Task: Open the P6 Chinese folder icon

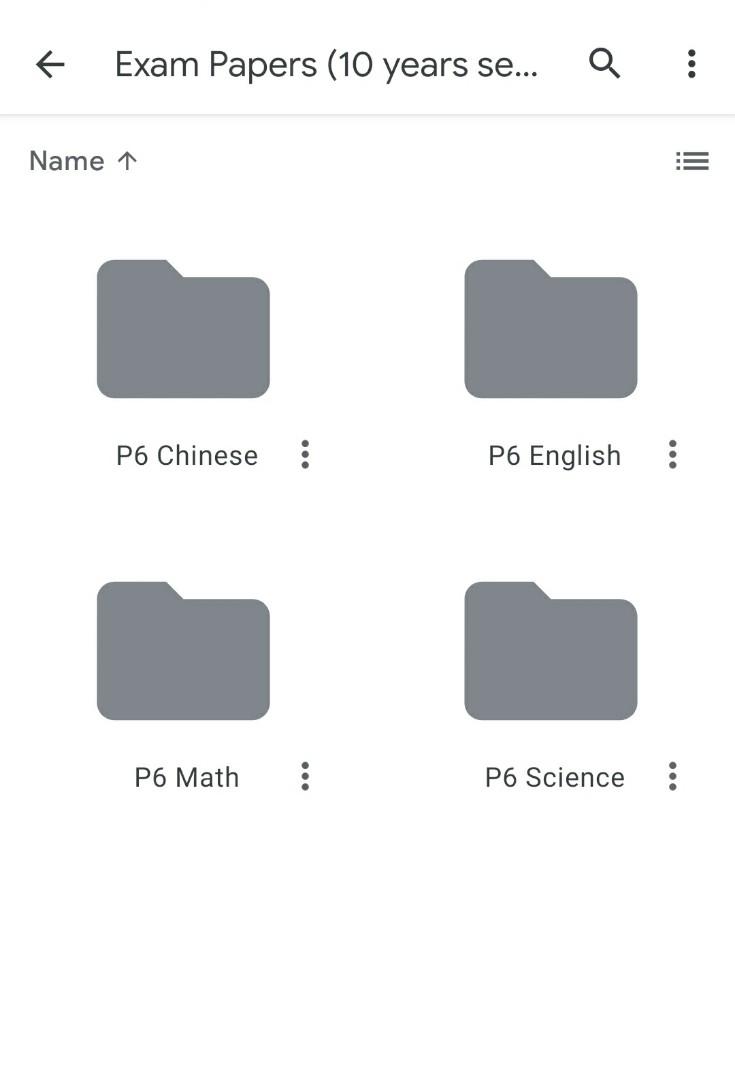Action: coord(183,328)
